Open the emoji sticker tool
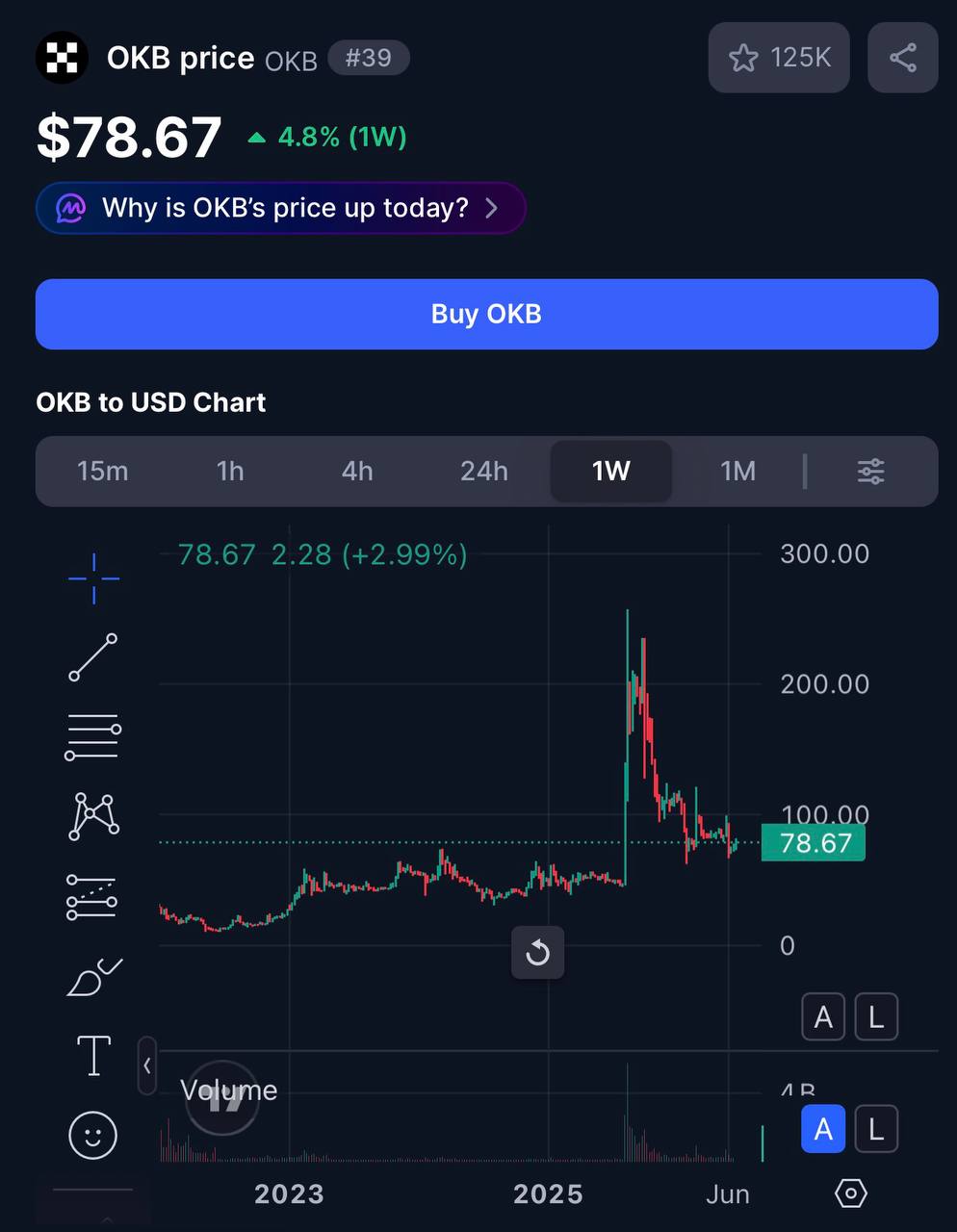This screenshot has width=957, height=1232. click(93, 1135)
